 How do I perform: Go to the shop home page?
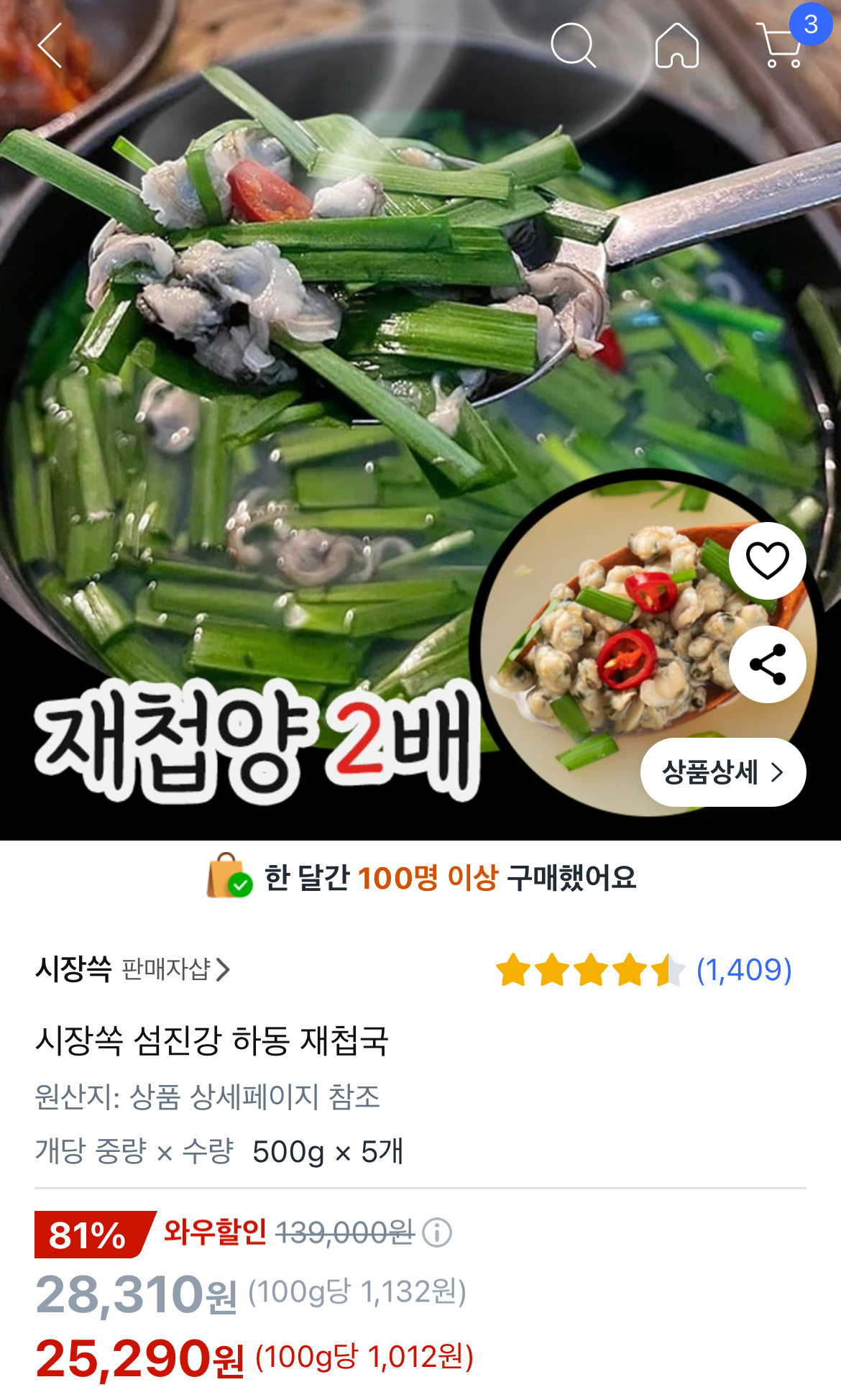click(676, 45)
